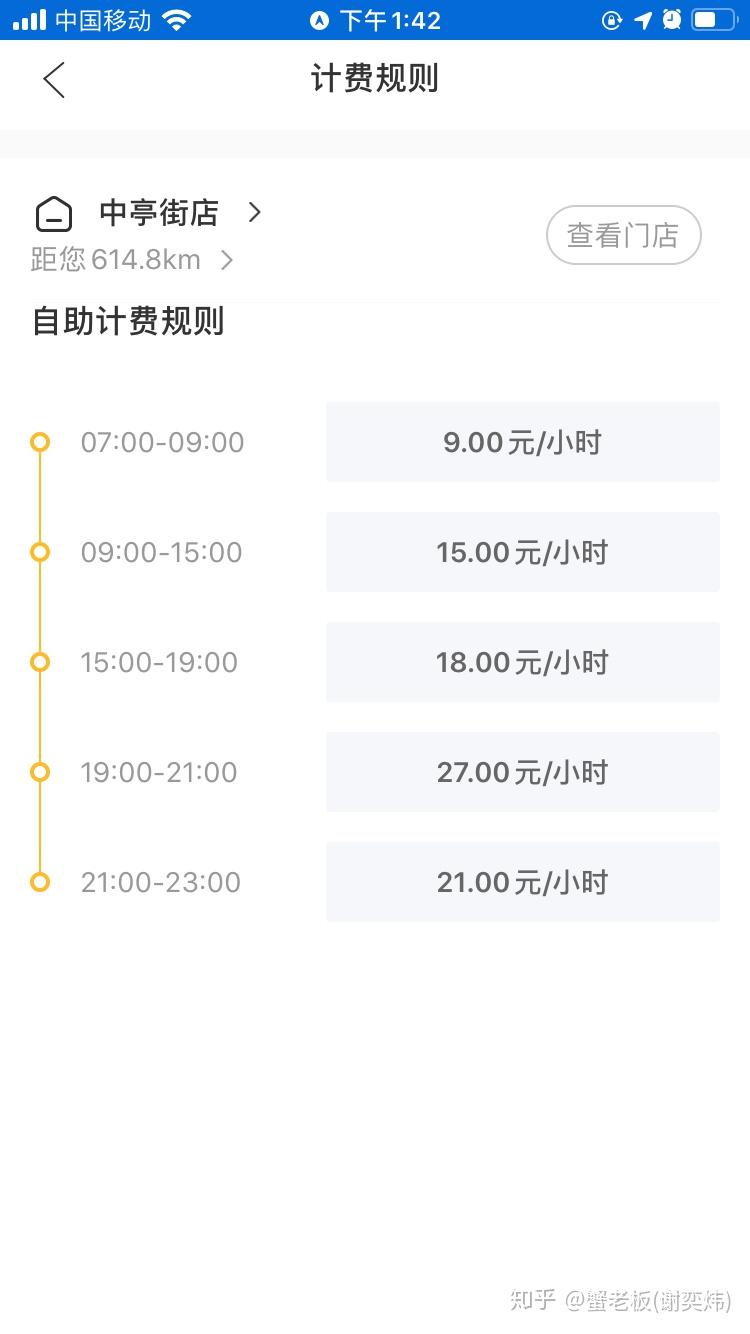Viewport: 750px width, 1334px height.
Task: Go back from the 计费规则 page
Action: click(x=54, y=80)
